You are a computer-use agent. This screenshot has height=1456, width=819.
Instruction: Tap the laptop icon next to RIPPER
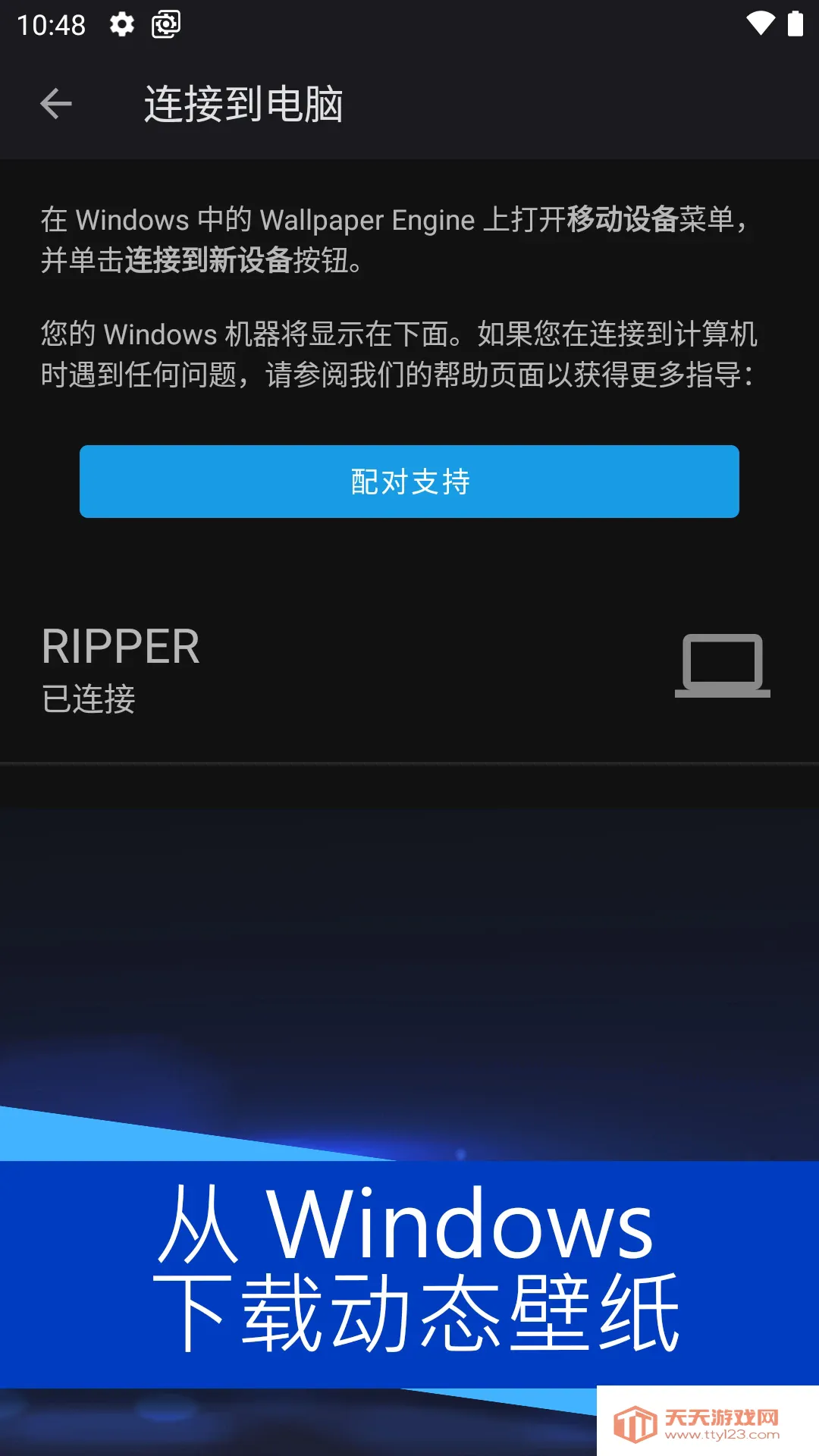721,666
